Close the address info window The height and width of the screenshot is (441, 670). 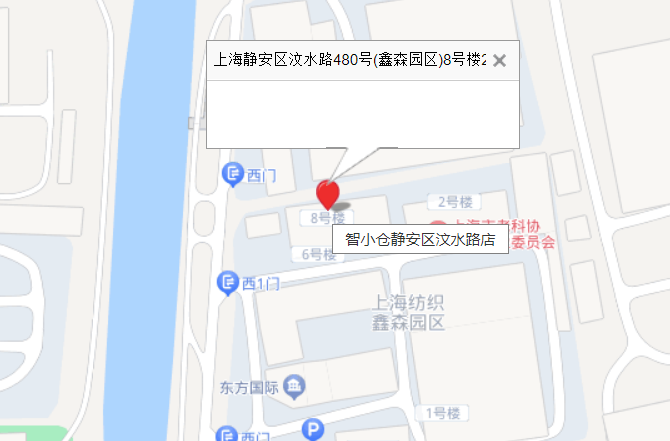(499, 61)
